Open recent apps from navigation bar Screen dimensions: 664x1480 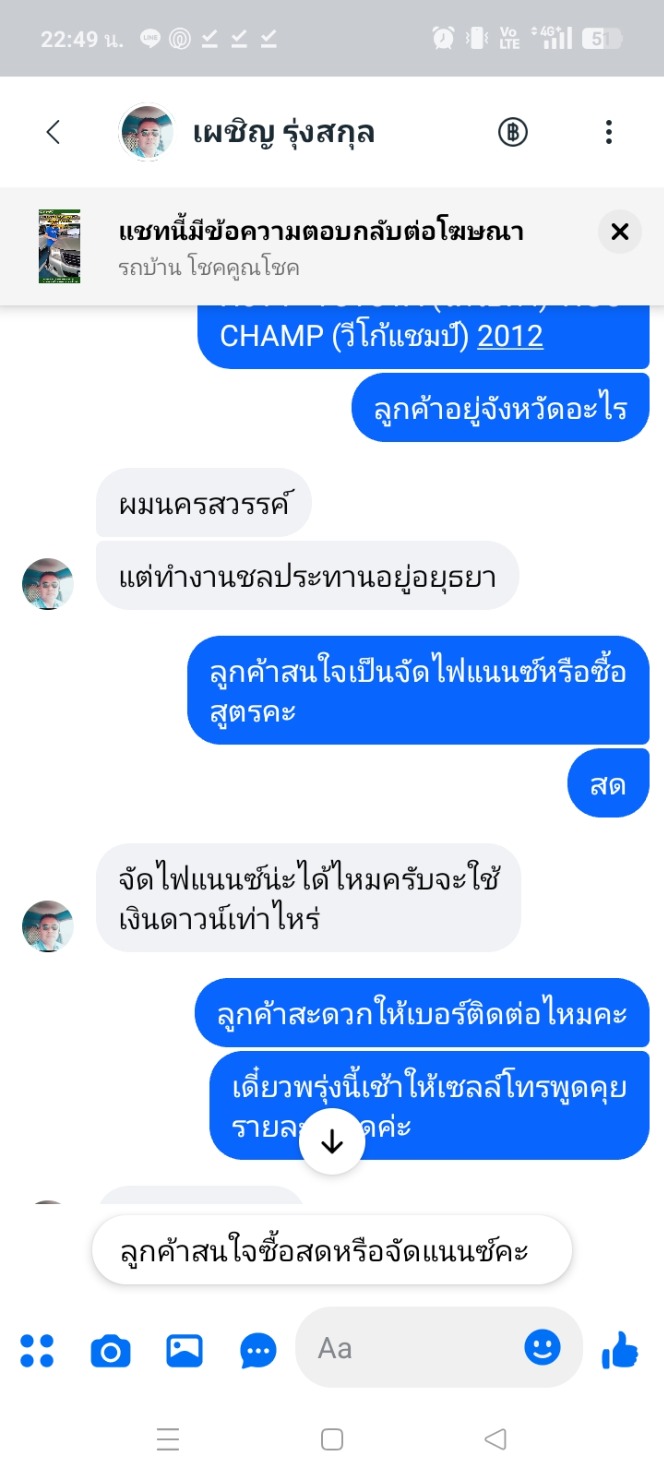(x=168, y=1439)
